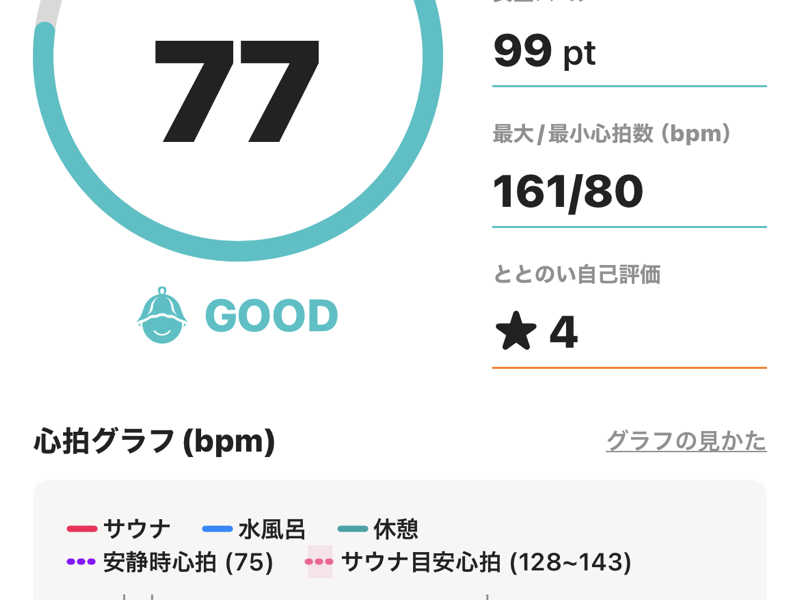Open the グラフの見かた link
This screenshot has width=800, height=600.
coord(686,441)
